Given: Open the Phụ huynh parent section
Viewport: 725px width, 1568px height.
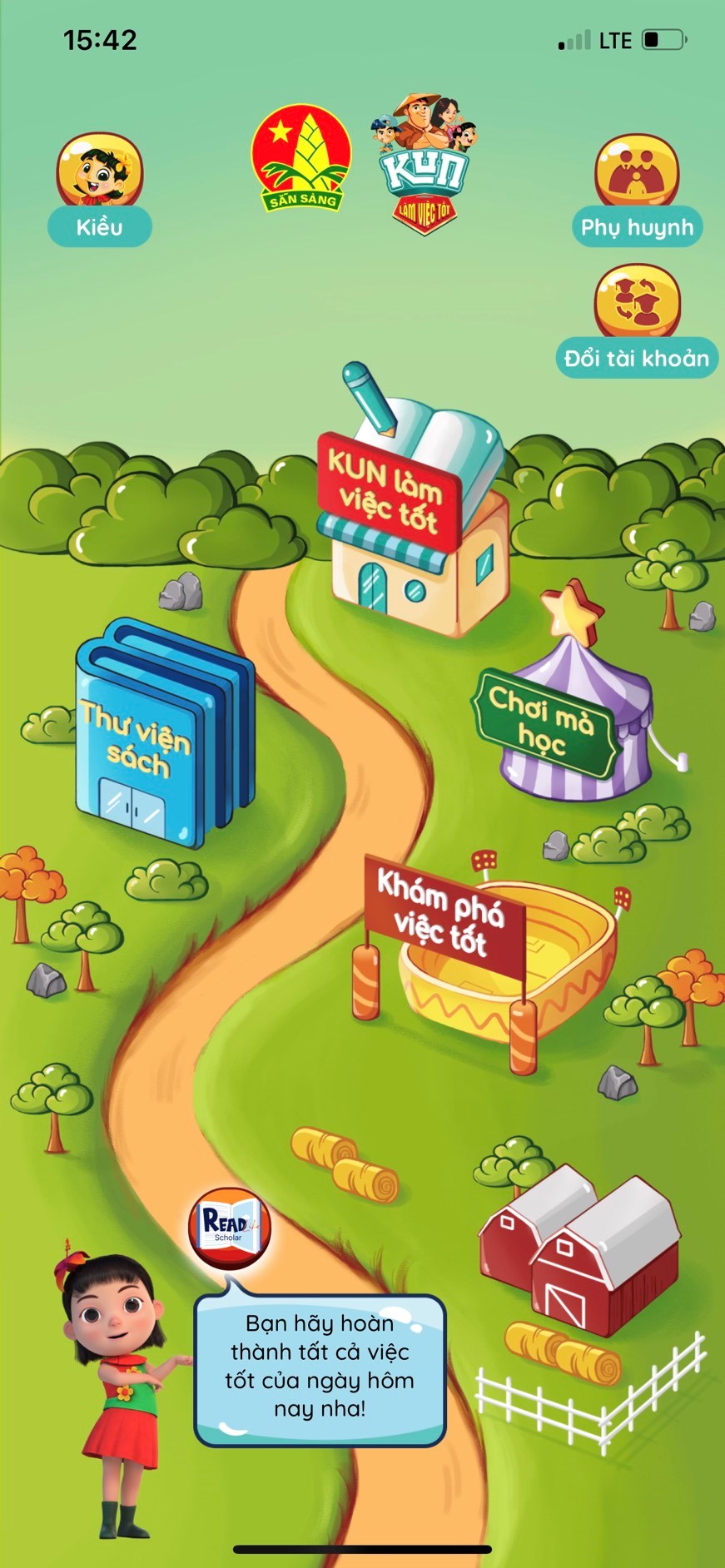Looking at the screenshot, I should pos(637,172).
